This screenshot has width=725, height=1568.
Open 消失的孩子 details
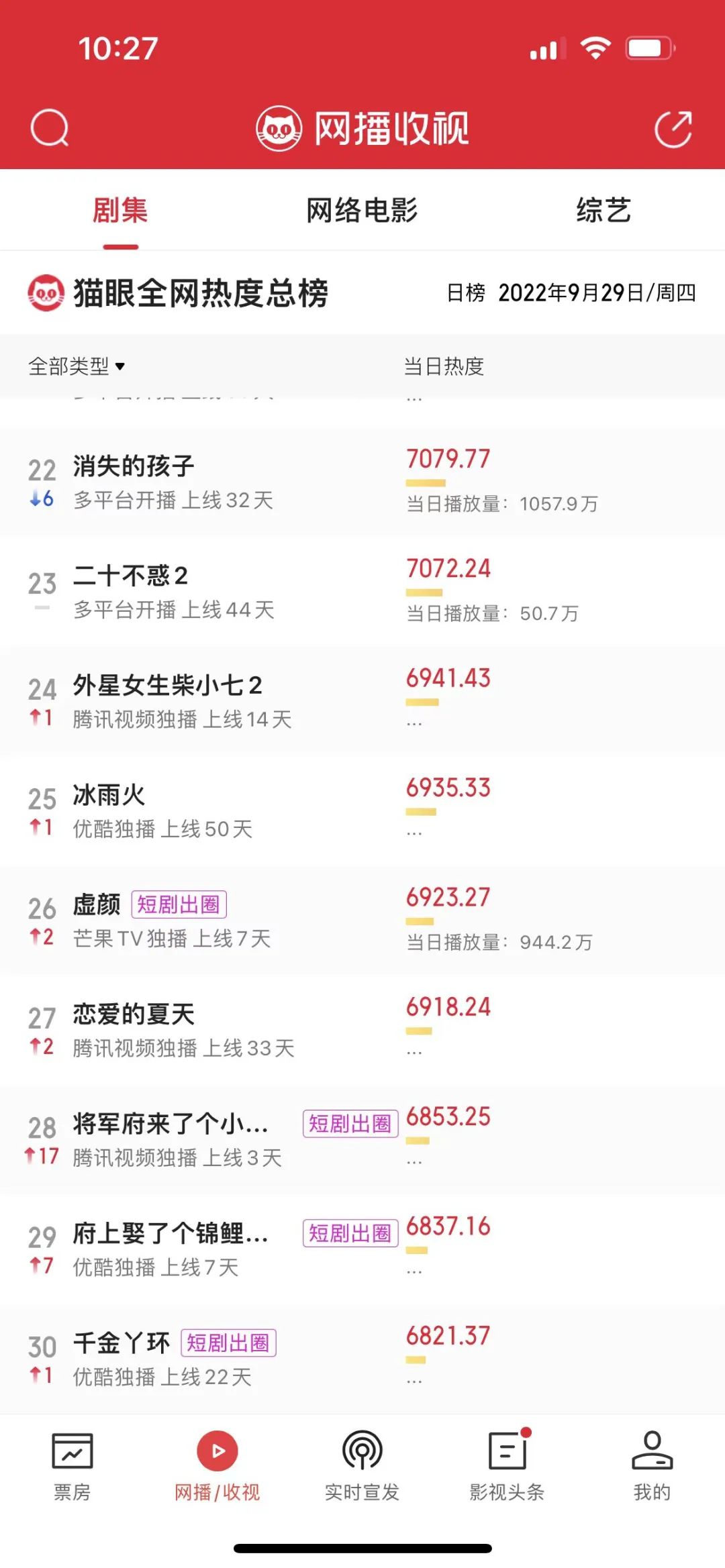[134, 466]
